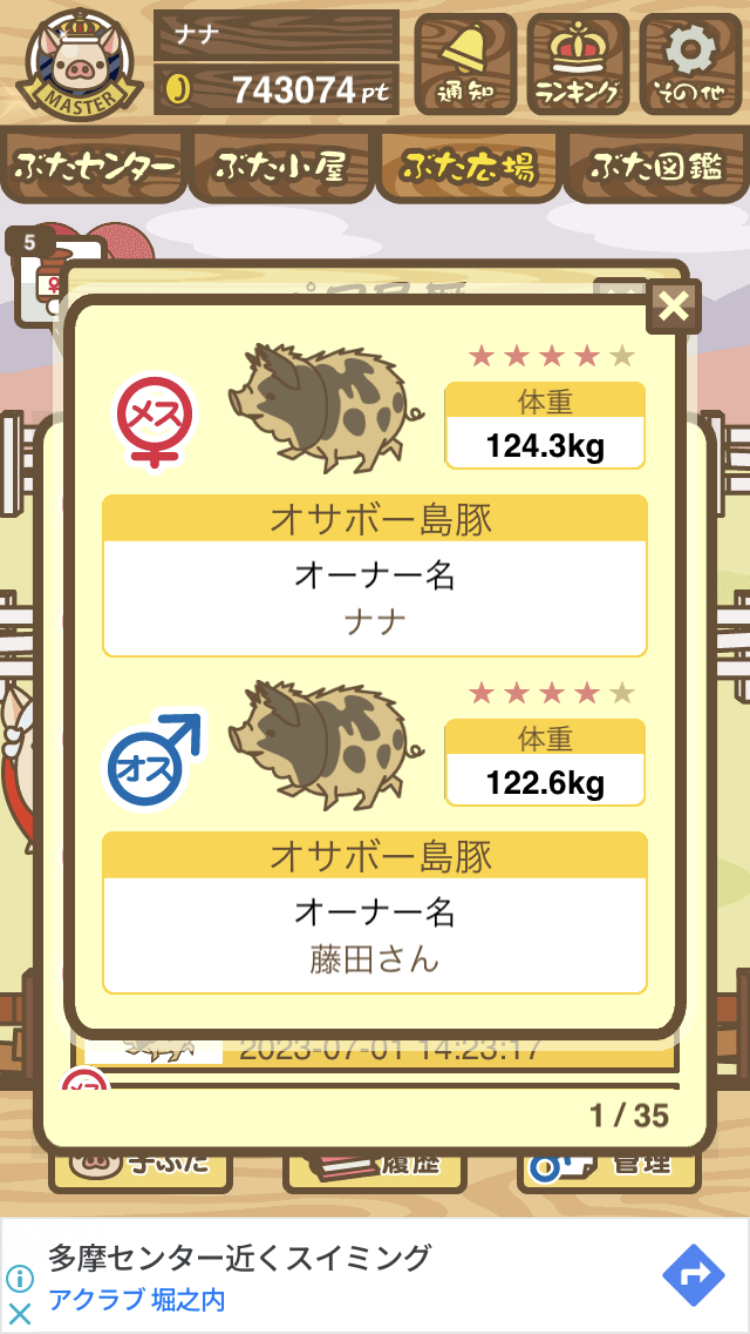Open the 通知 notifications bell

465,63
